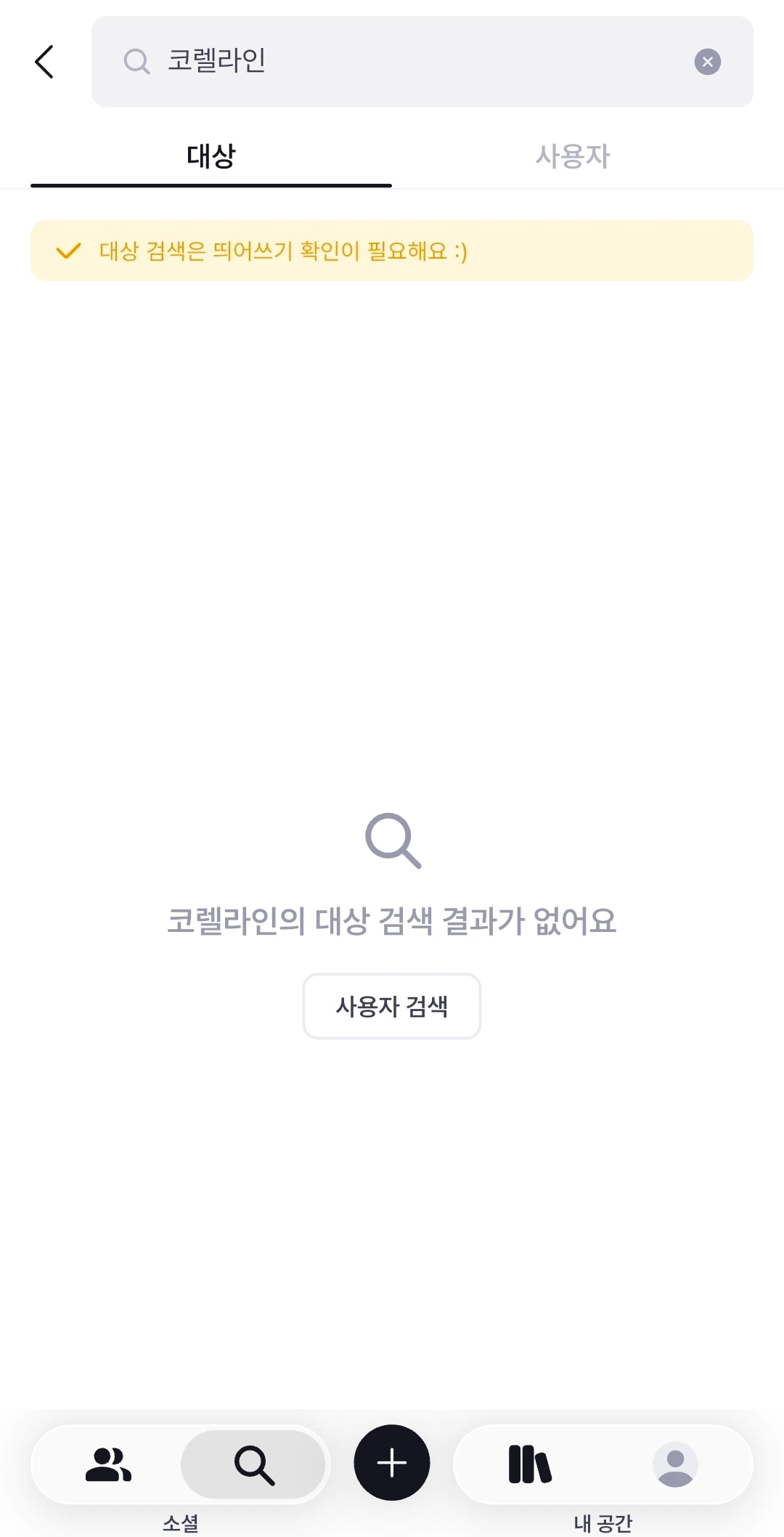Open the library books icon
784x1537 pixels.
530,1464
